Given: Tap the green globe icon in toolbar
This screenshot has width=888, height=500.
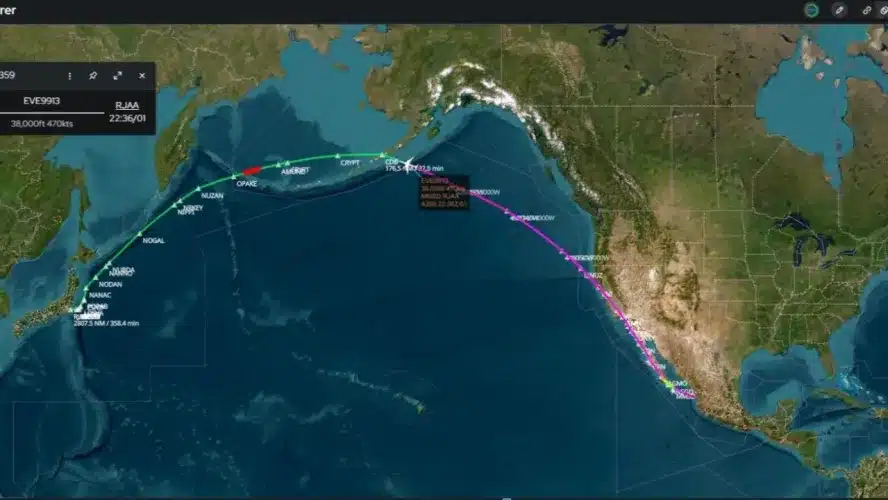Looking at the screenshot, I should click(812, 10).
